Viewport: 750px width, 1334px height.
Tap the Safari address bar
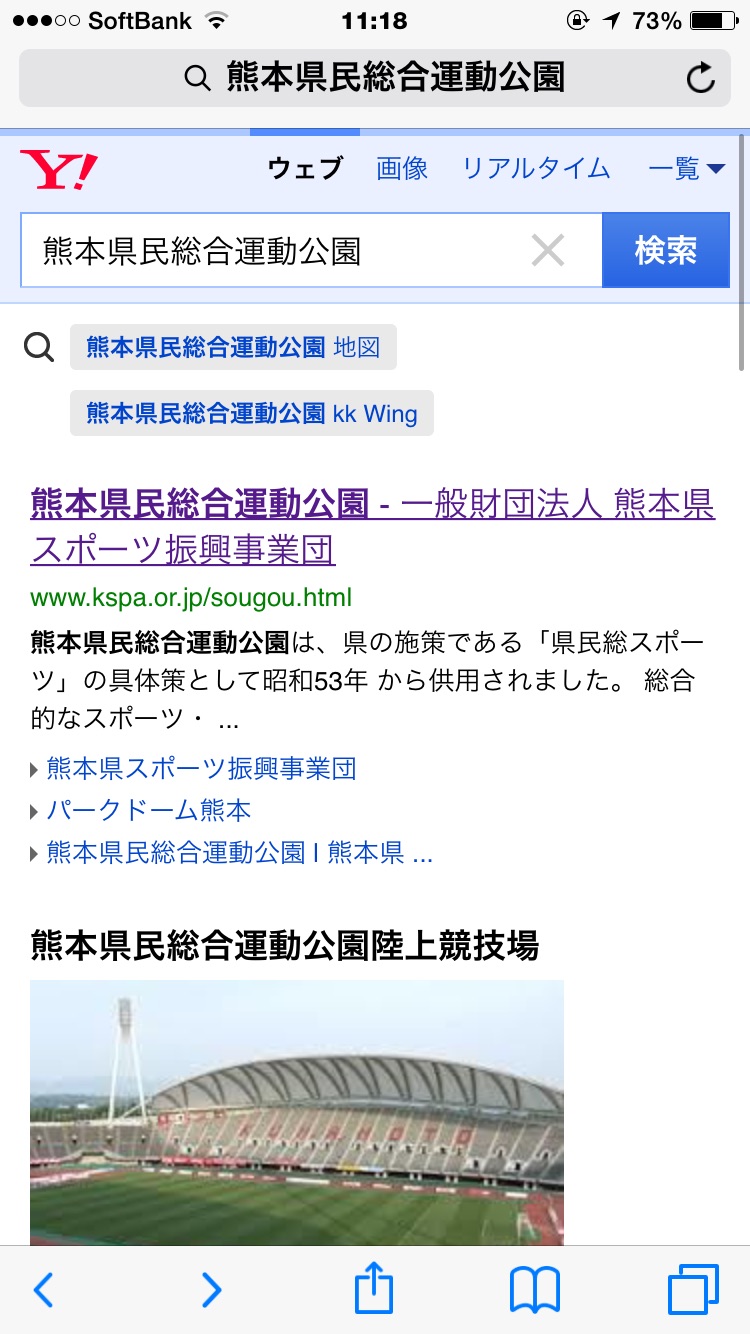point(375,78)
